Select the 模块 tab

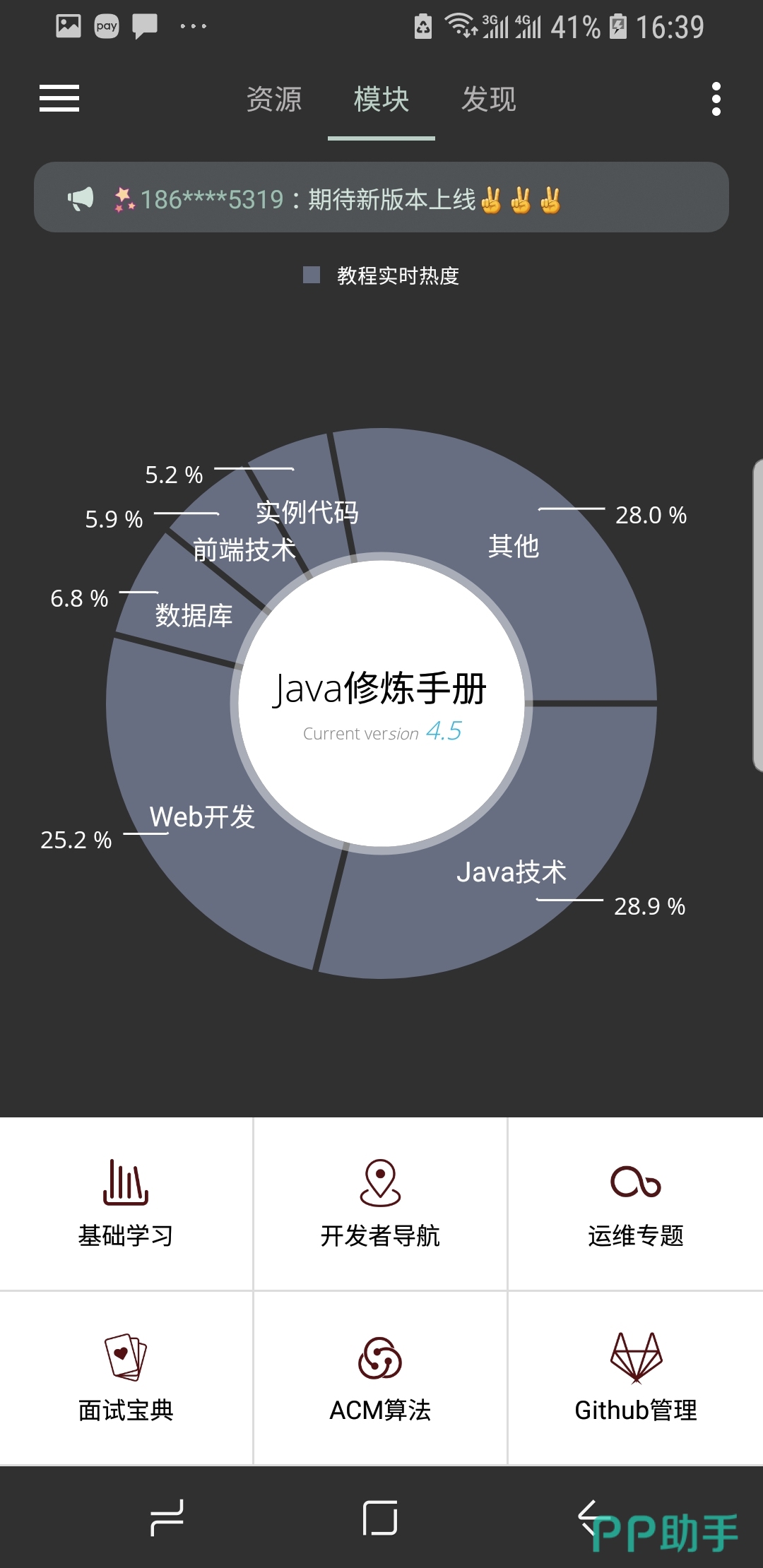coord(381,99)
